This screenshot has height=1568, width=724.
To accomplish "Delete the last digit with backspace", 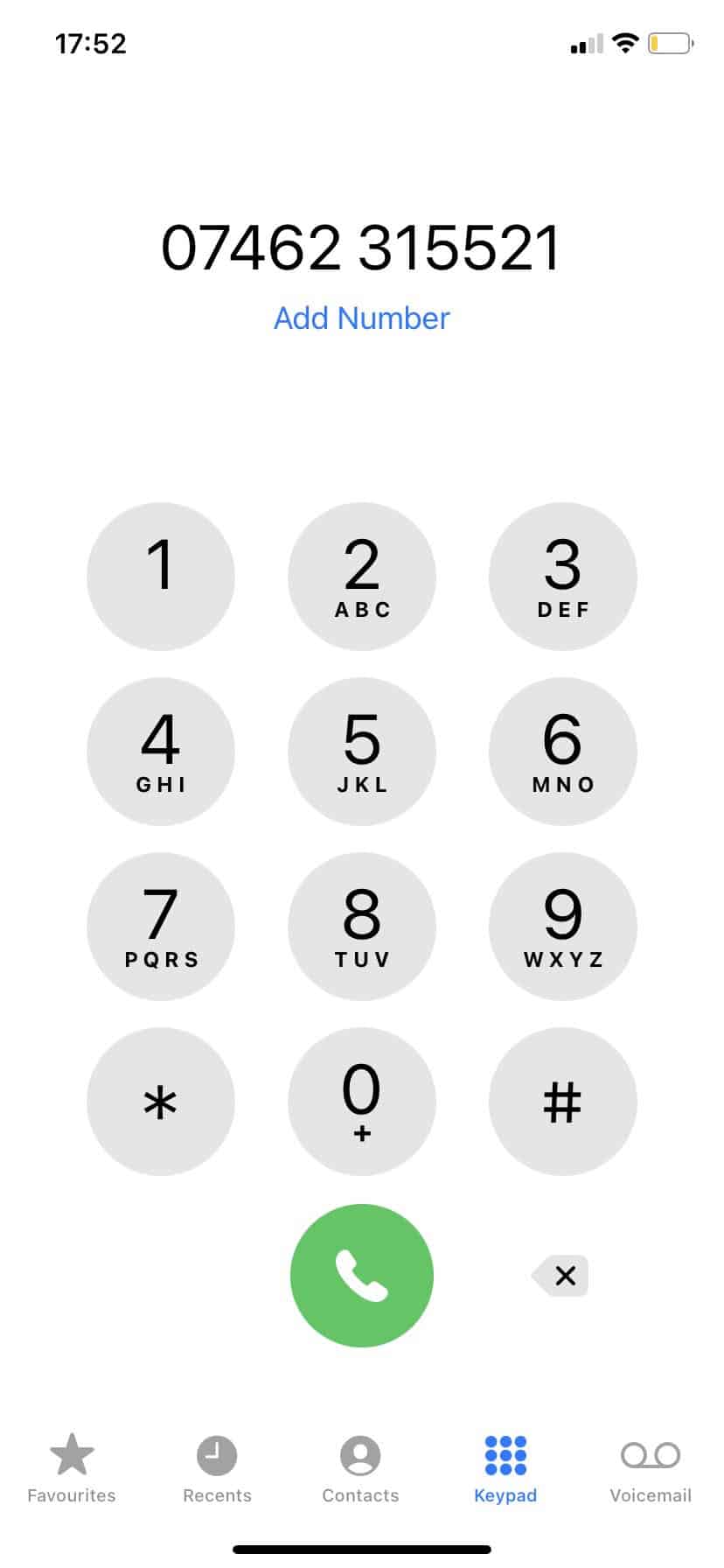I will (x=561, y=1276).
